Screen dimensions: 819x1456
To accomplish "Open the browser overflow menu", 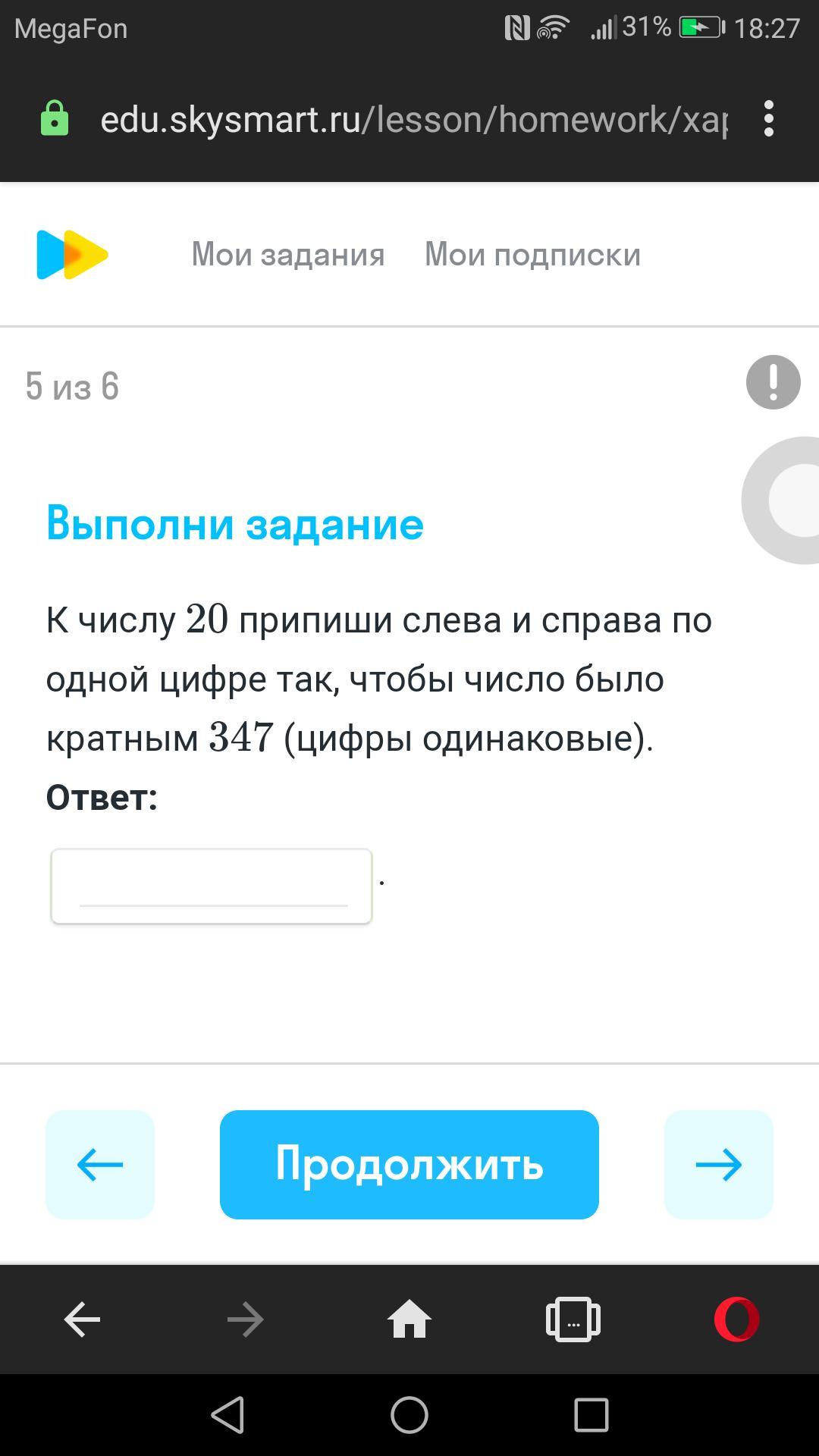I will tap(769, 119).
